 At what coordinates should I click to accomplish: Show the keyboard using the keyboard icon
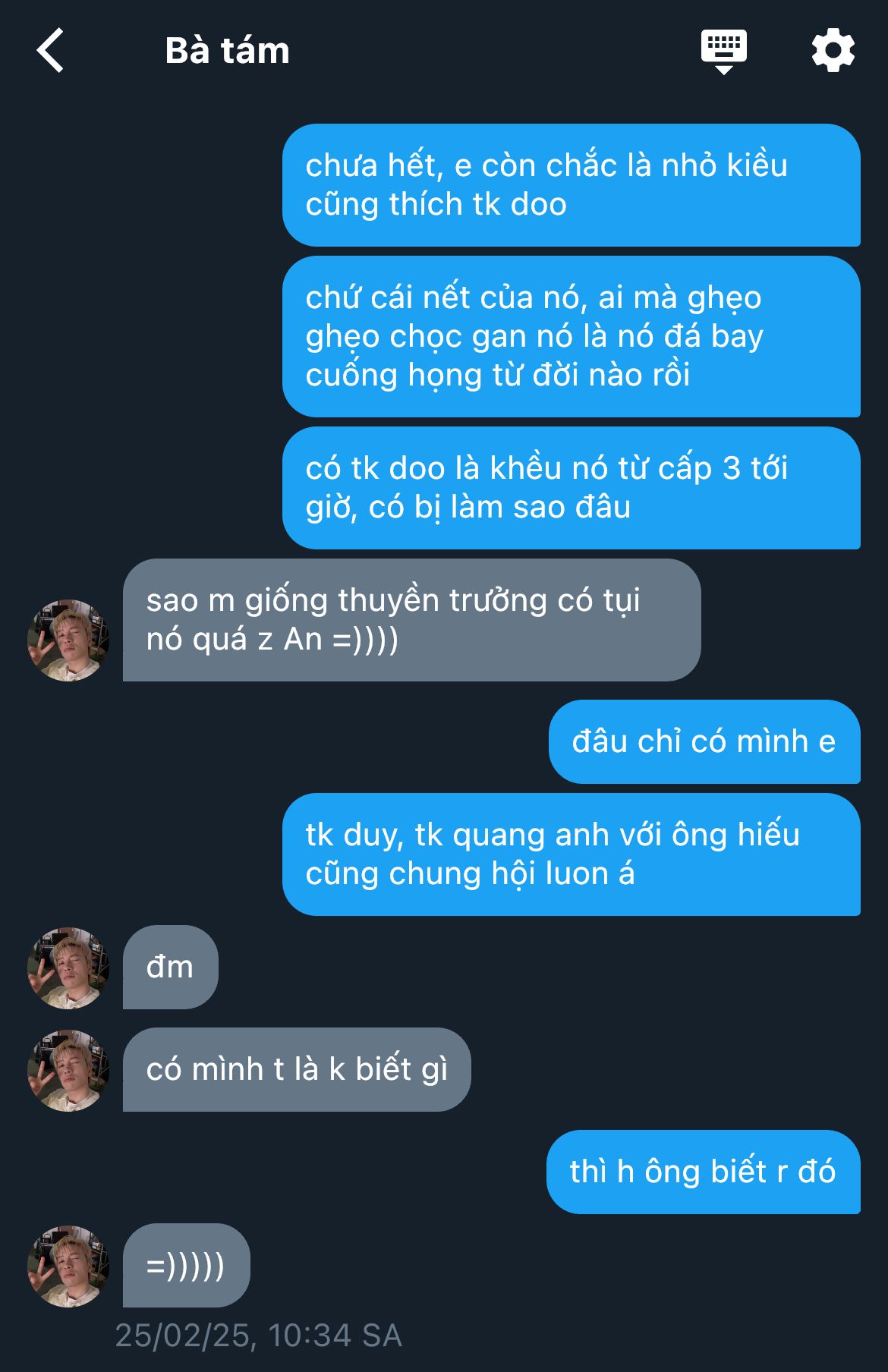[x=723, y=51]
